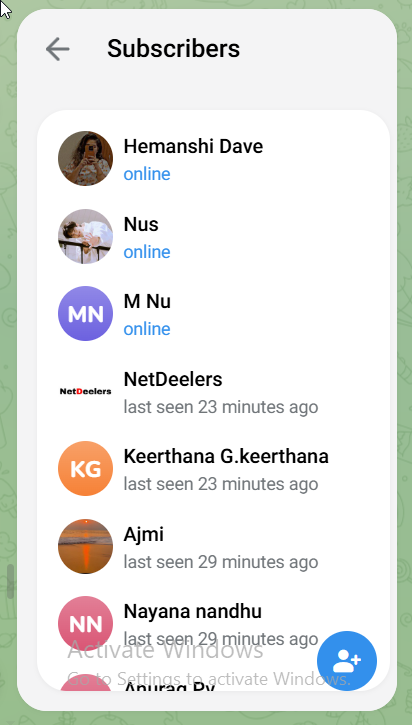Open Nayana nandhu's subscriber row
Image resolution: width=412 pixels, height=725 pixels.
coord(213,624)
